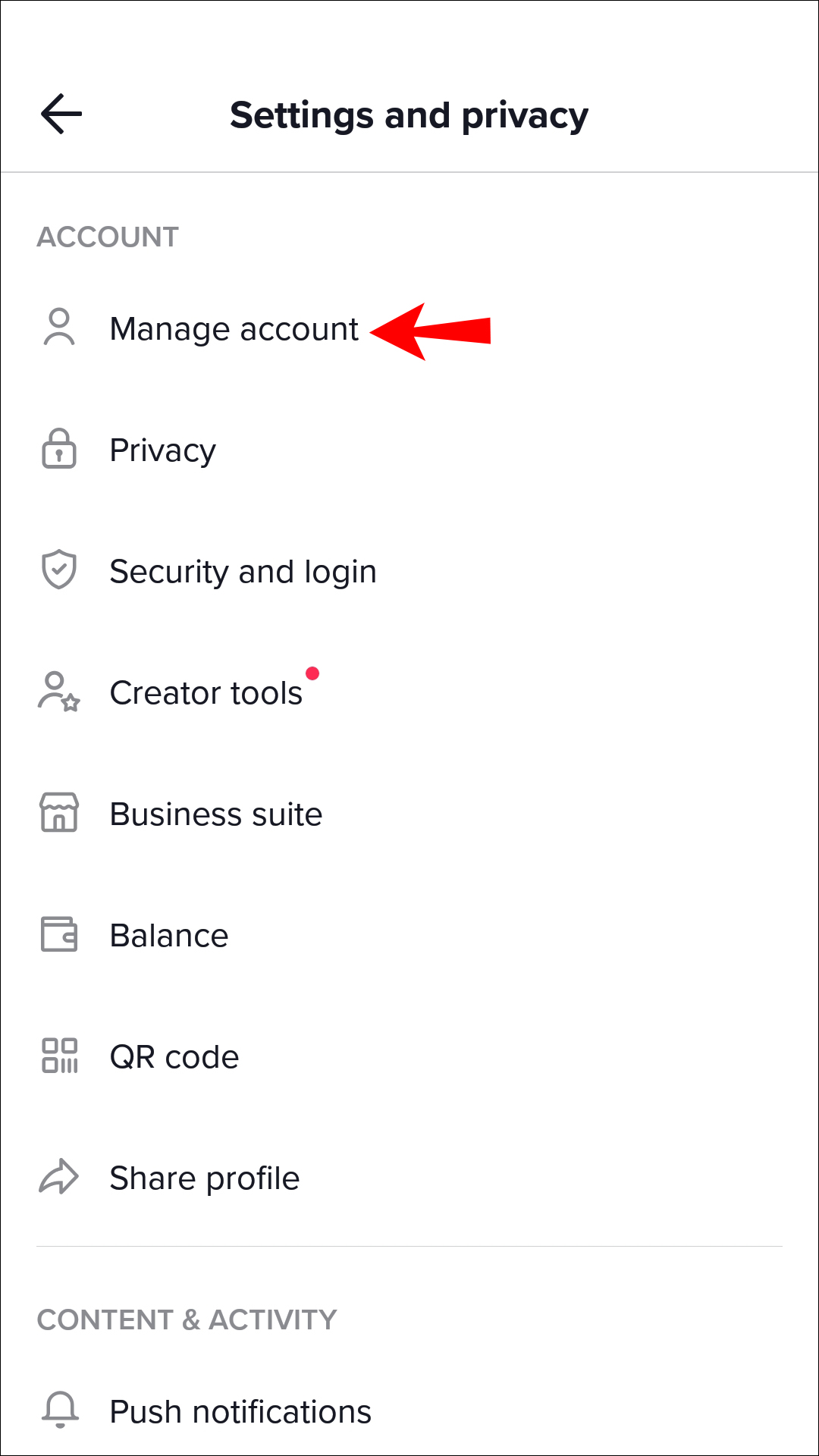Open Security and login
The height and width of the screenshot is (1456, 819).
[x=243, y=572]
